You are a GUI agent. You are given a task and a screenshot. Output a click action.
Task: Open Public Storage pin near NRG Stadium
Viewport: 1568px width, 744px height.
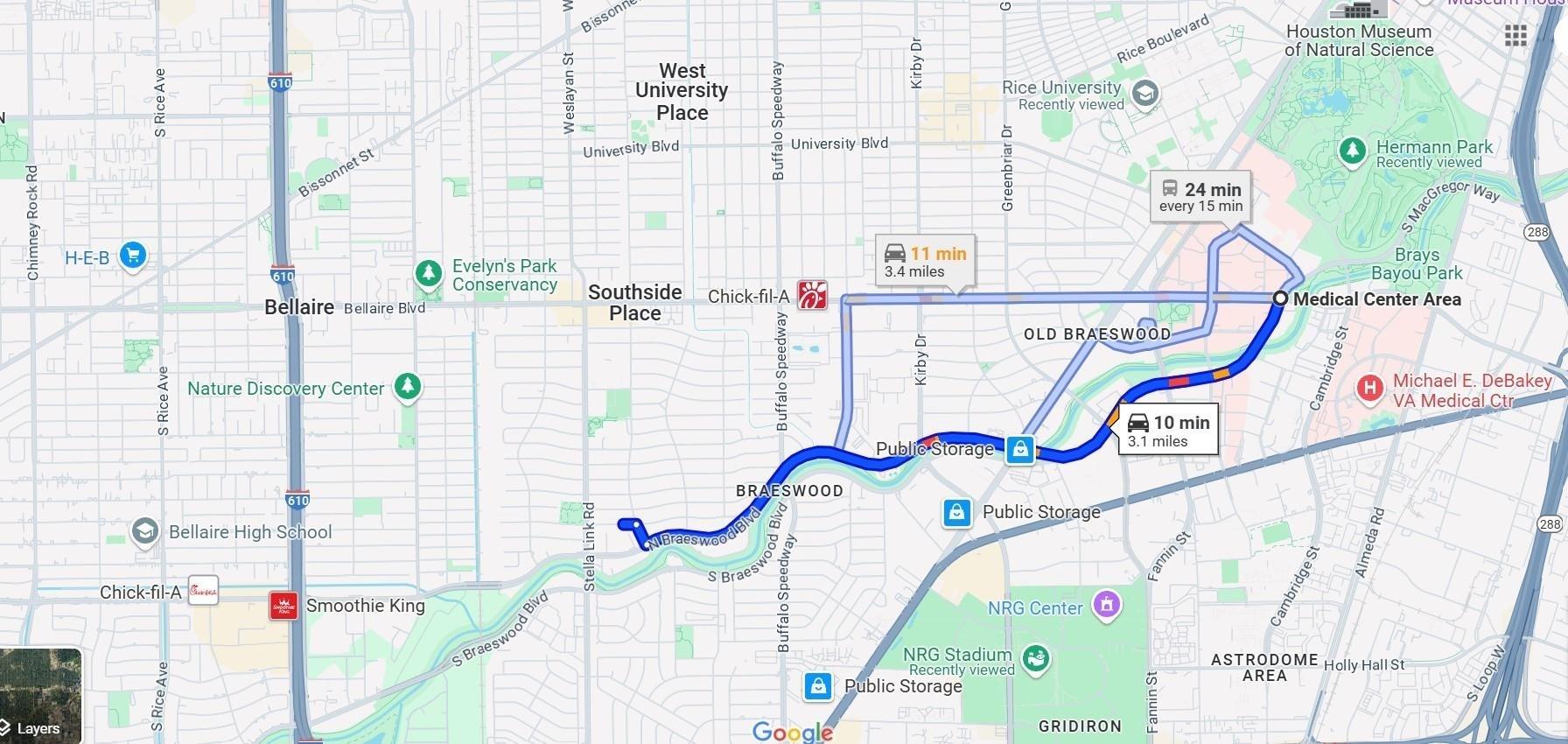(818, 686)
